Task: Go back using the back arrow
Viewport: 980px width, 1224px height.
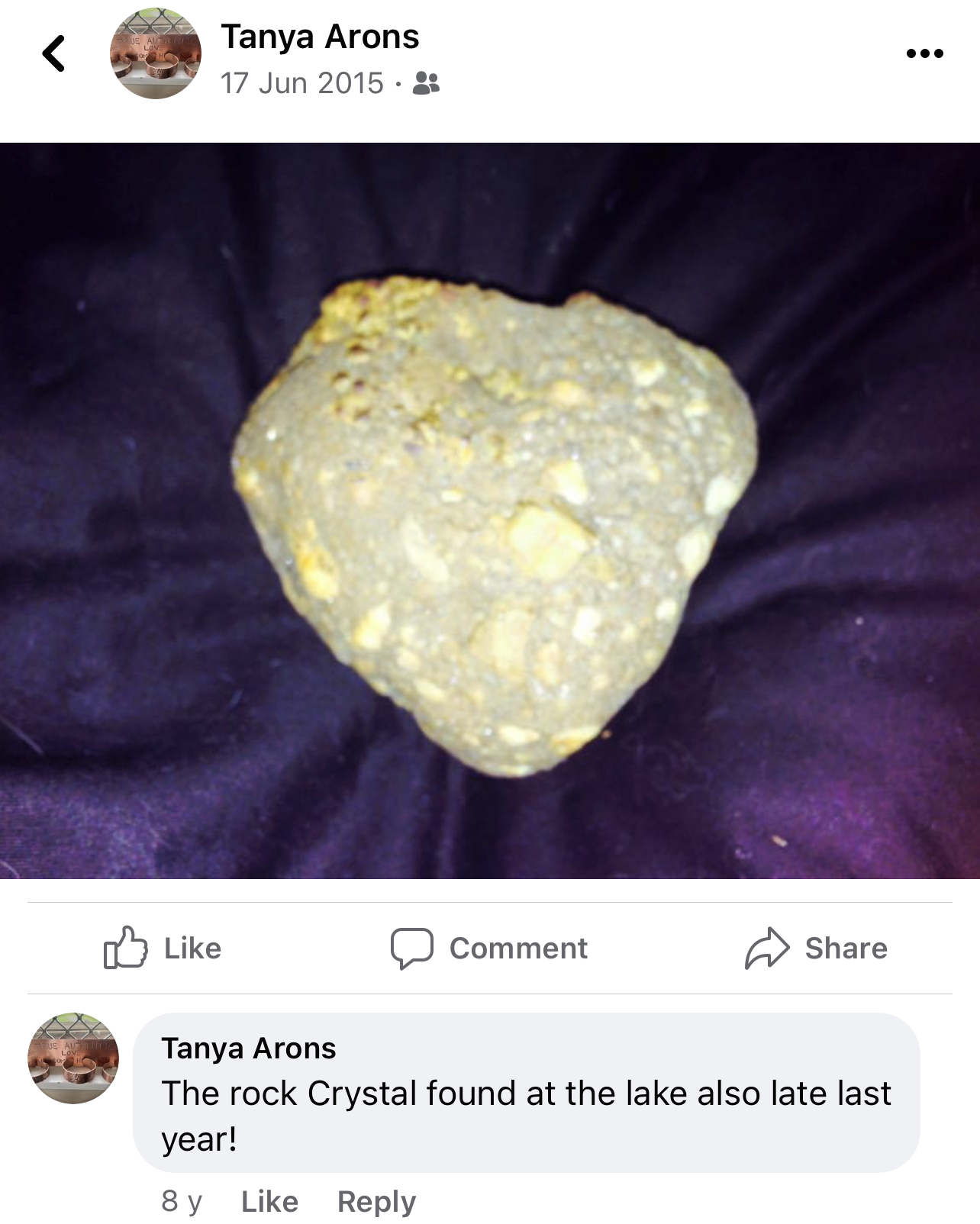Action: (53, 54)
